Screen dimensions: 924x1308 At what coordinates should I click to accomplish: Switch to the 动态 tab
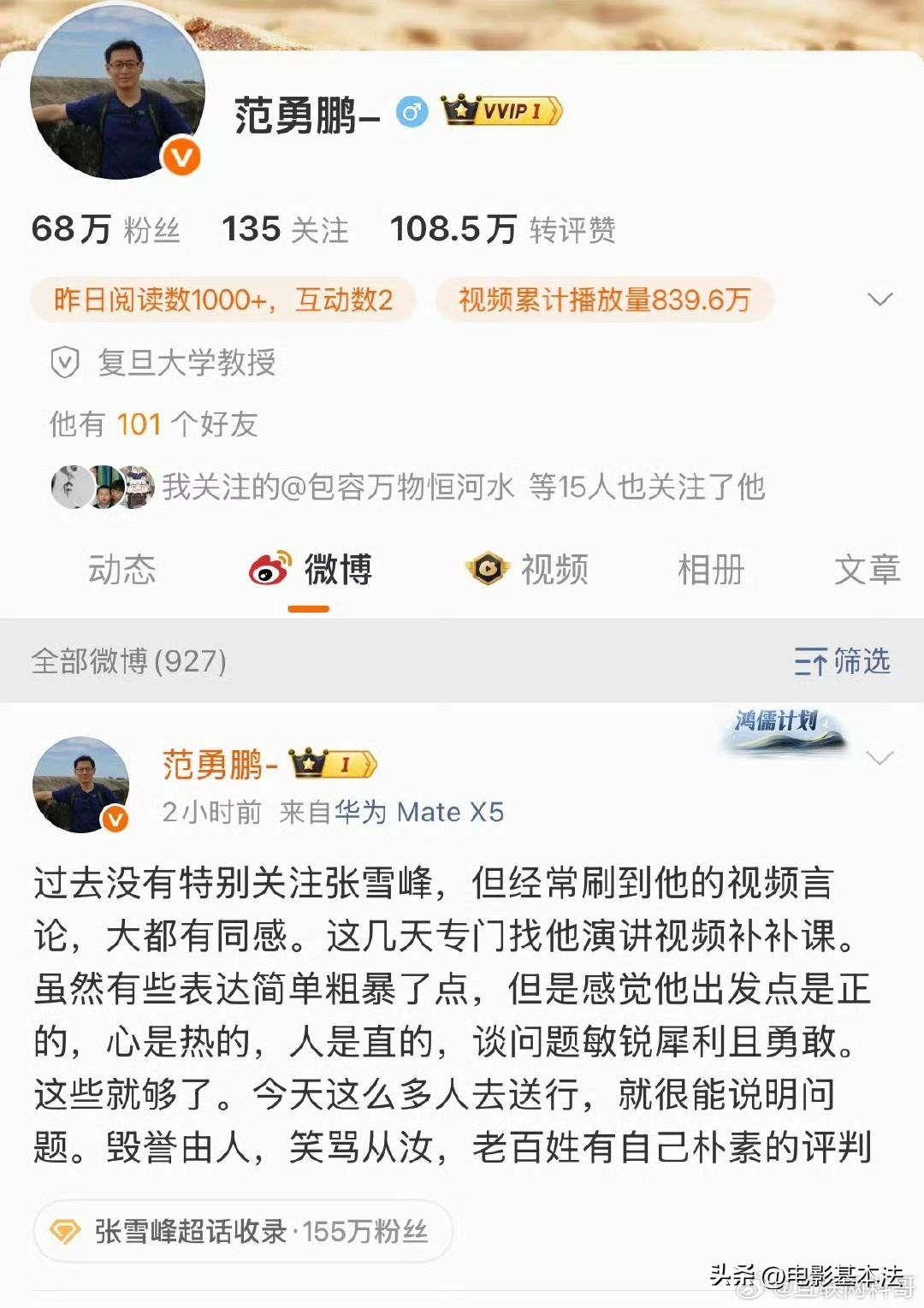pos(120,570)
